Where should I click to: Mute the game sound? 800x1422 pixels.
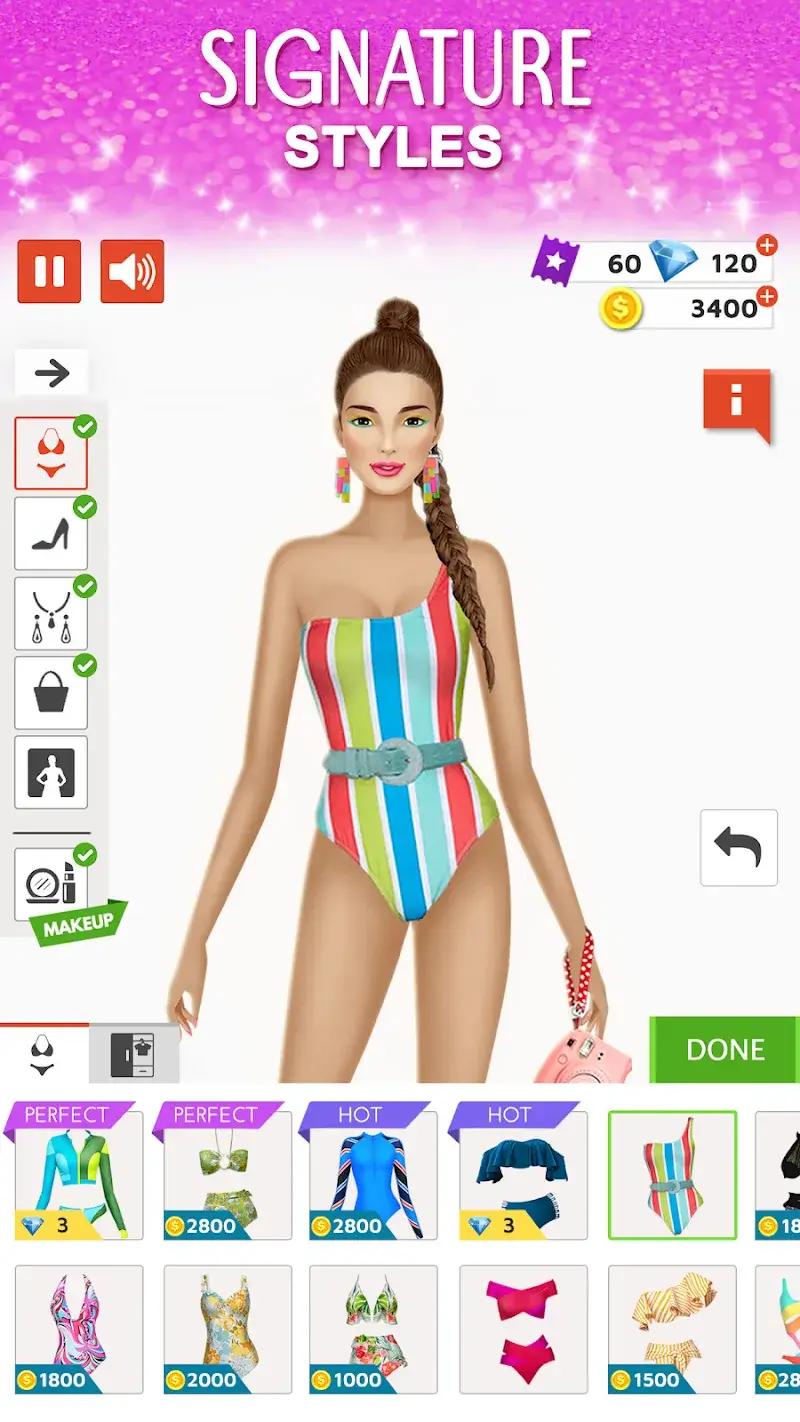click(132, 271)
